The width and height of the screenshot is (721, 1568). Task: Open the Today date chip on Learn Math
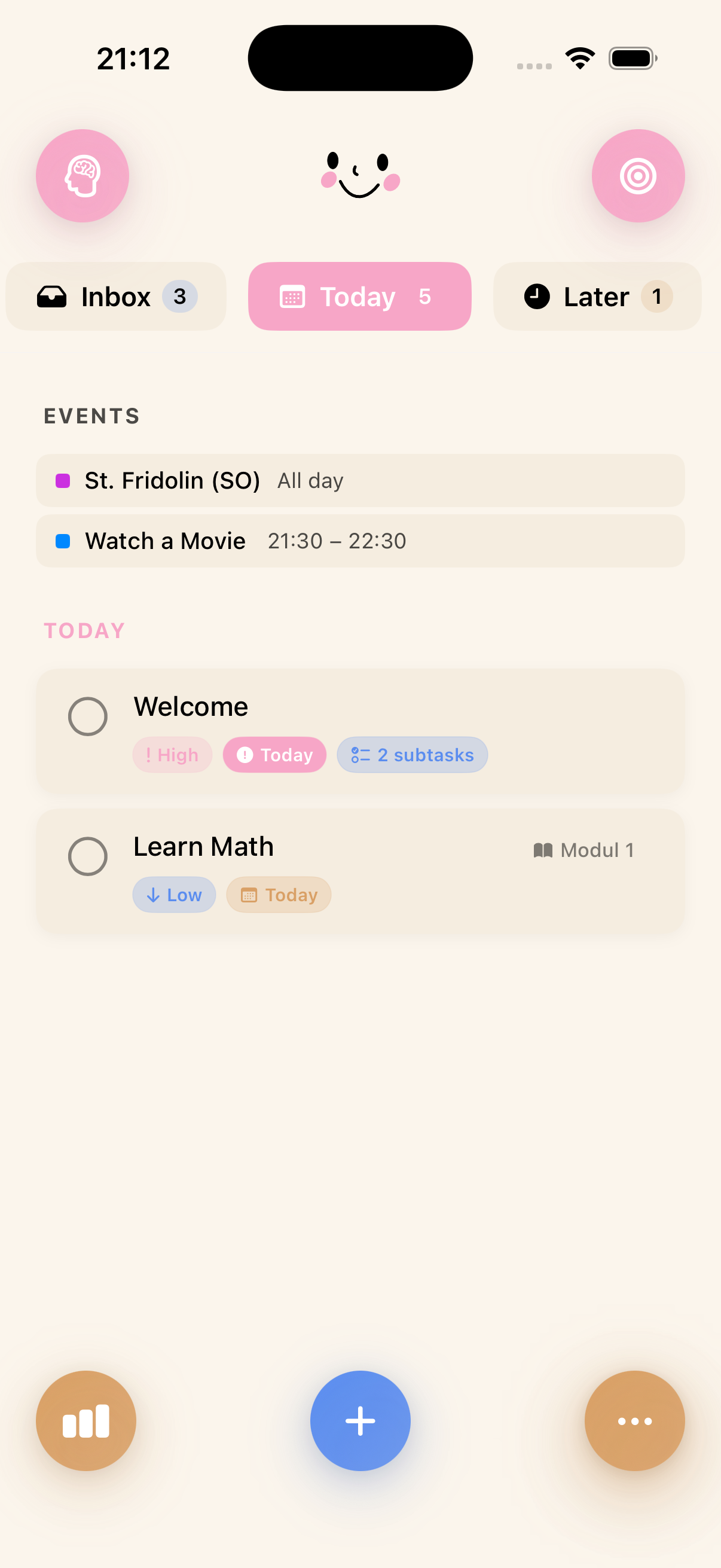[278, 895]
